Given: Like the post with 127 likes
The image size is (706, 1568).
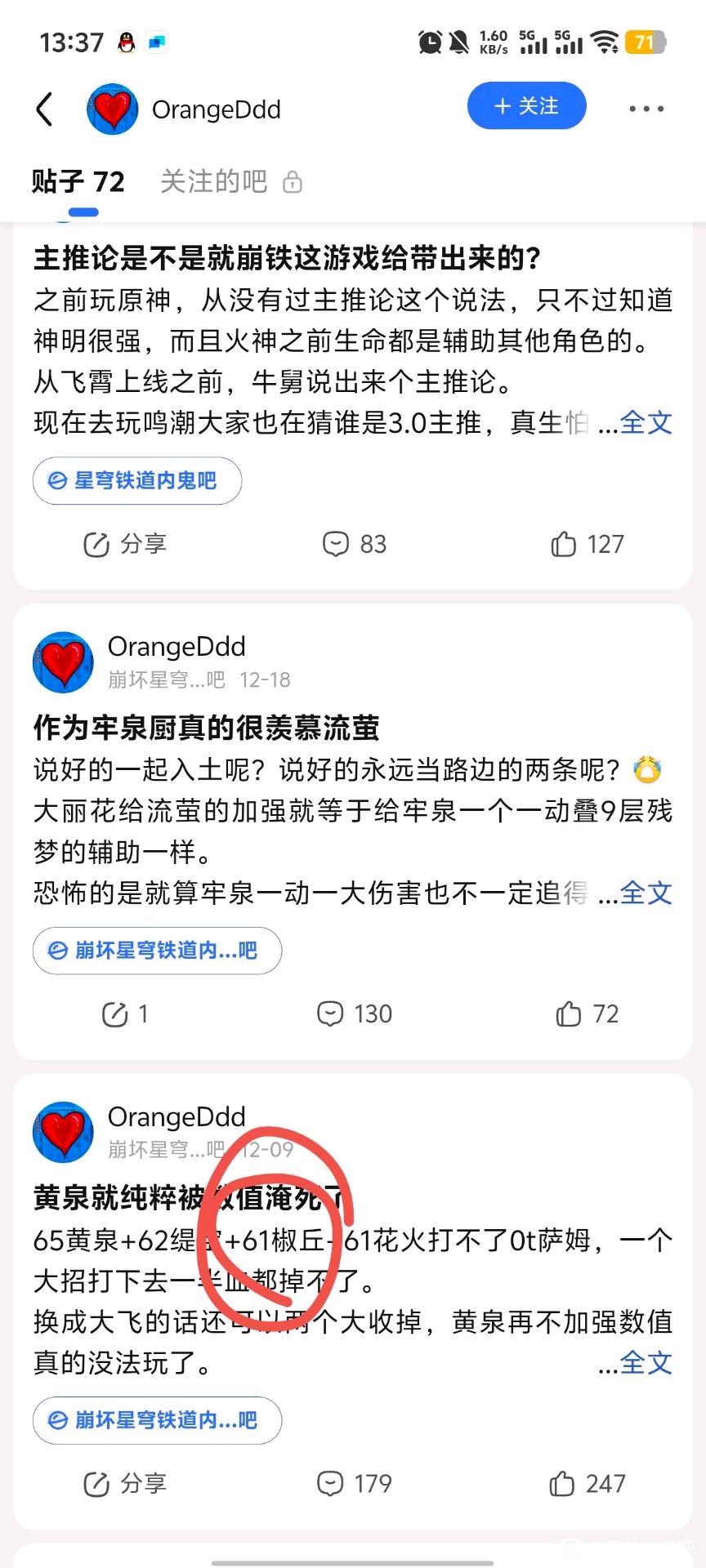Looking at the screenshot, I should (x=588, y=544).
